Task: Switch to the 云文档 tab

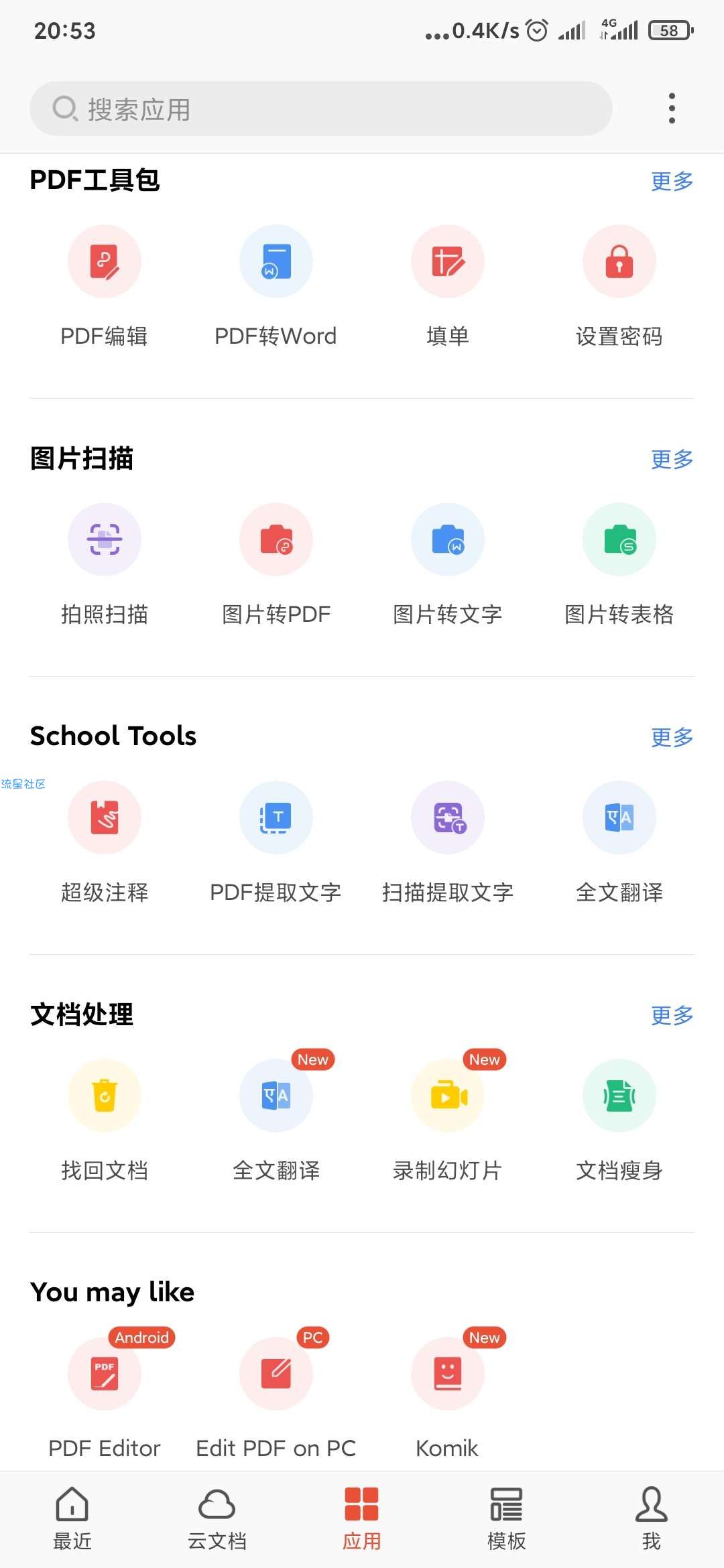Action: 217,1518
